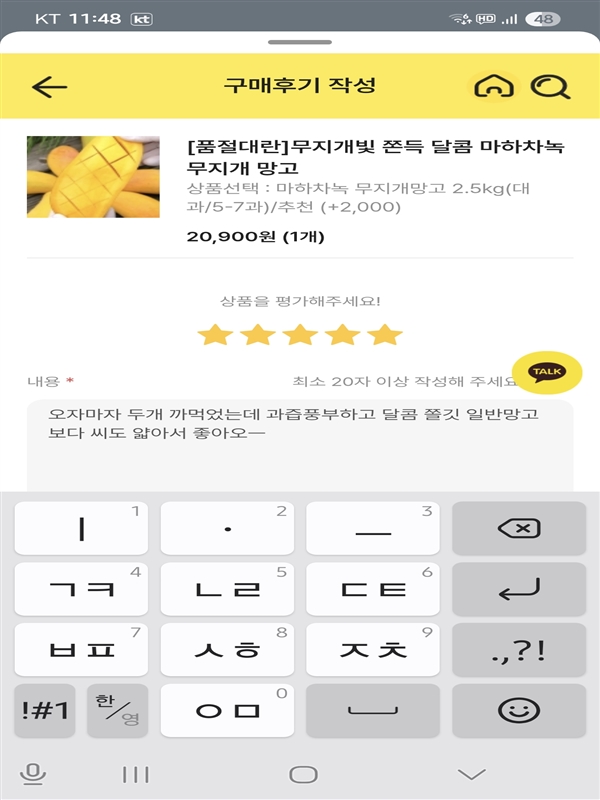Go back from the review writing page
600x800 pixels.
coord(49,86)
